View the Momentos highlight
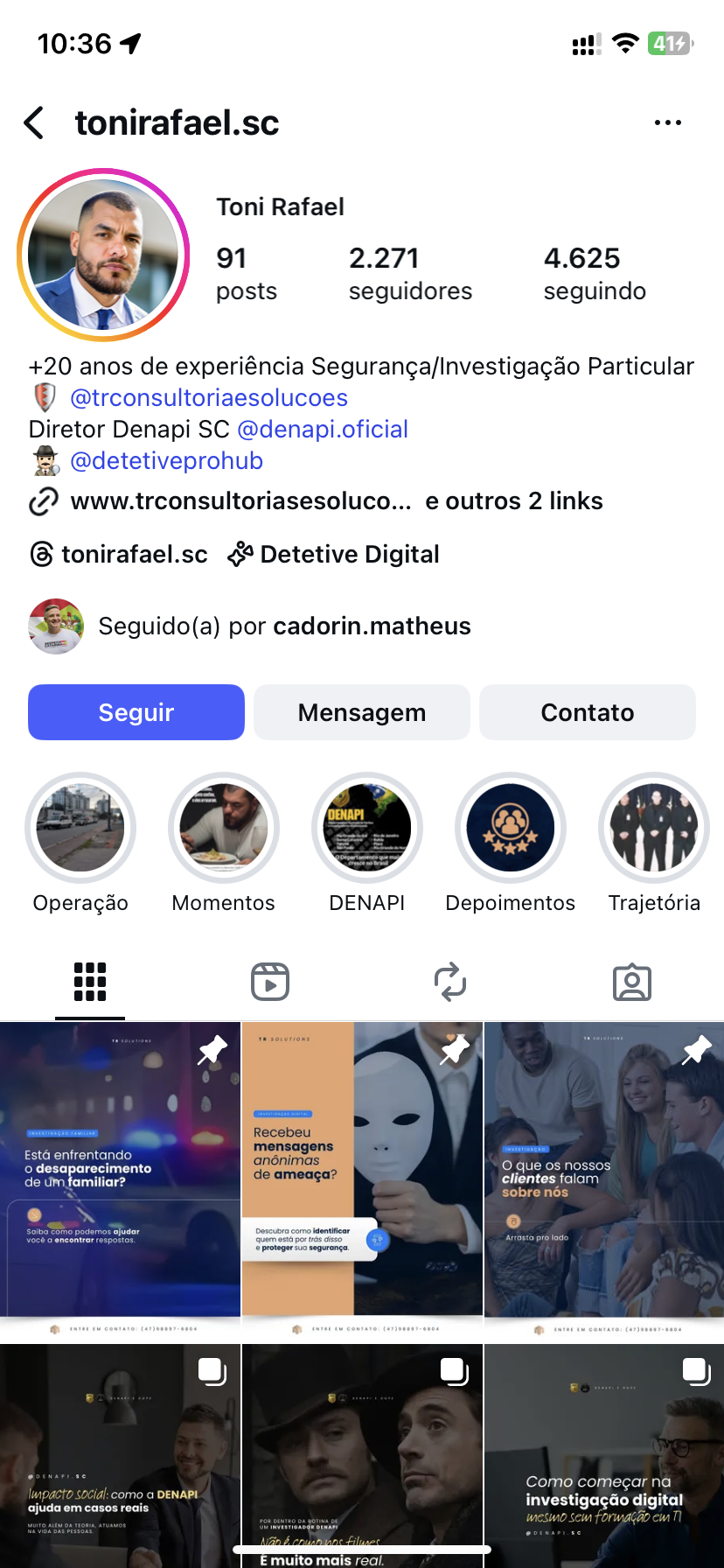724x1568 pixels. (224, 828)
